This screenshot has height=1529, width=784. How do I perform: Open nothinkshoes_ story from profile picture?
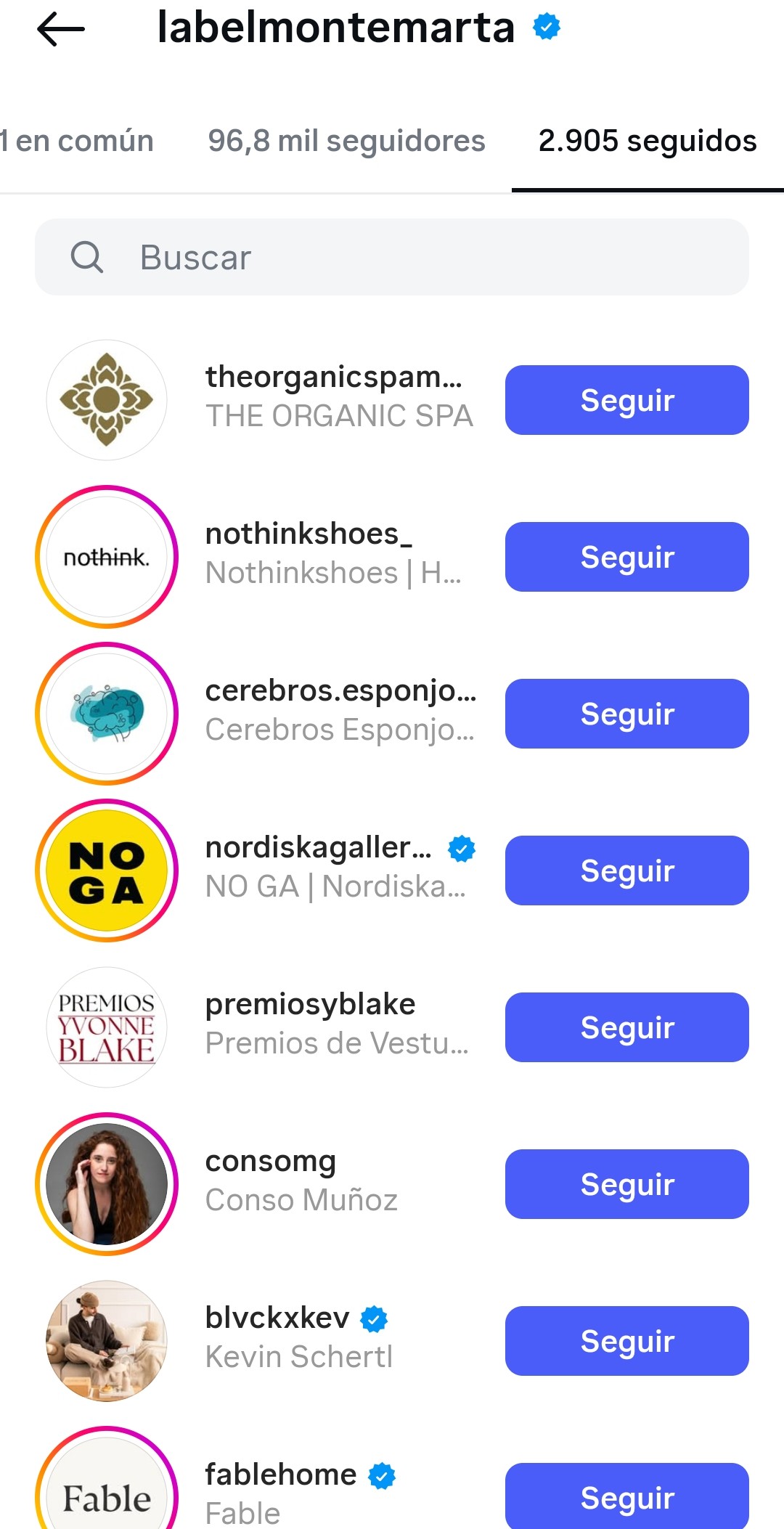pyautogui.click(x=107, y=557)
